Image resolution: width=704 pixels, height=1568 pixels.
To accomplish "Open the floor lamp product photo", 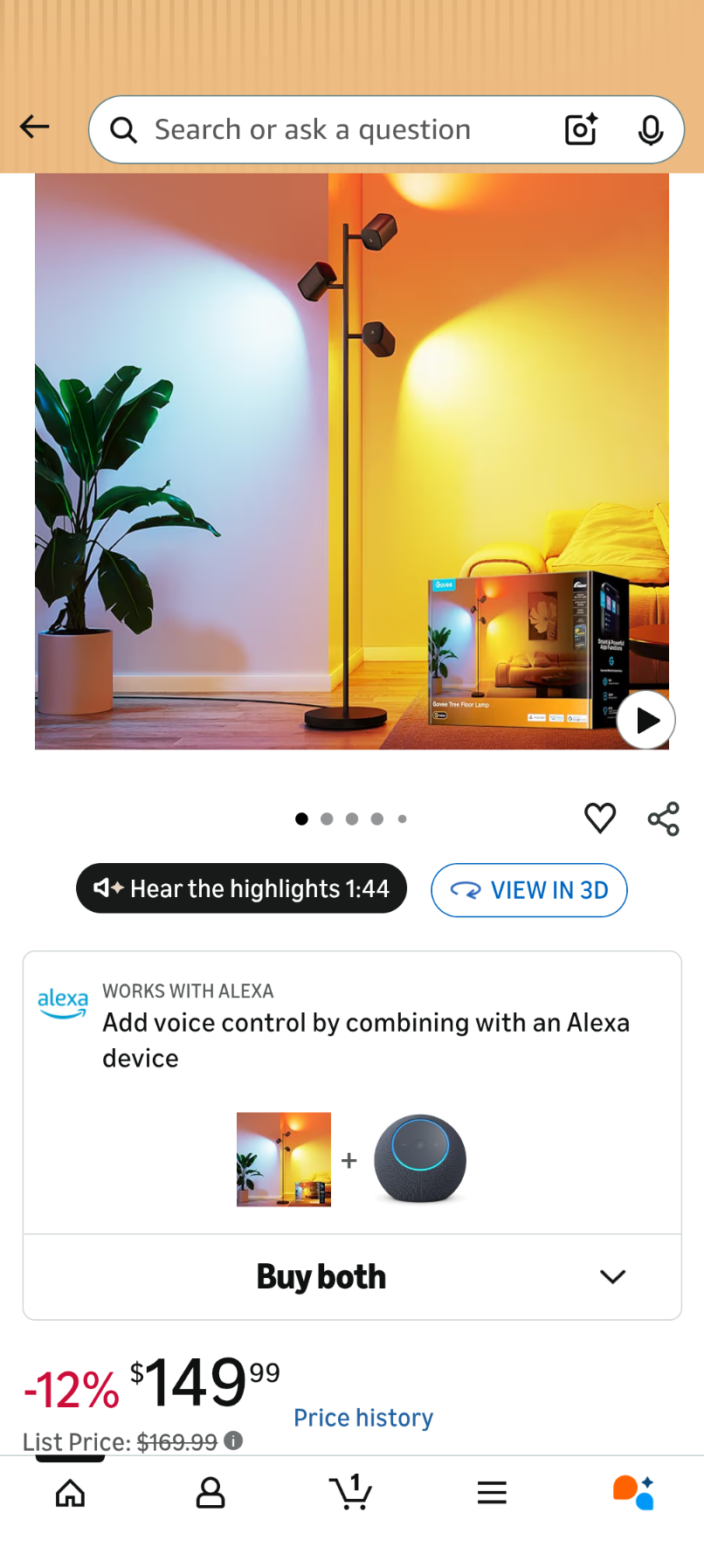I will point(351,460).
